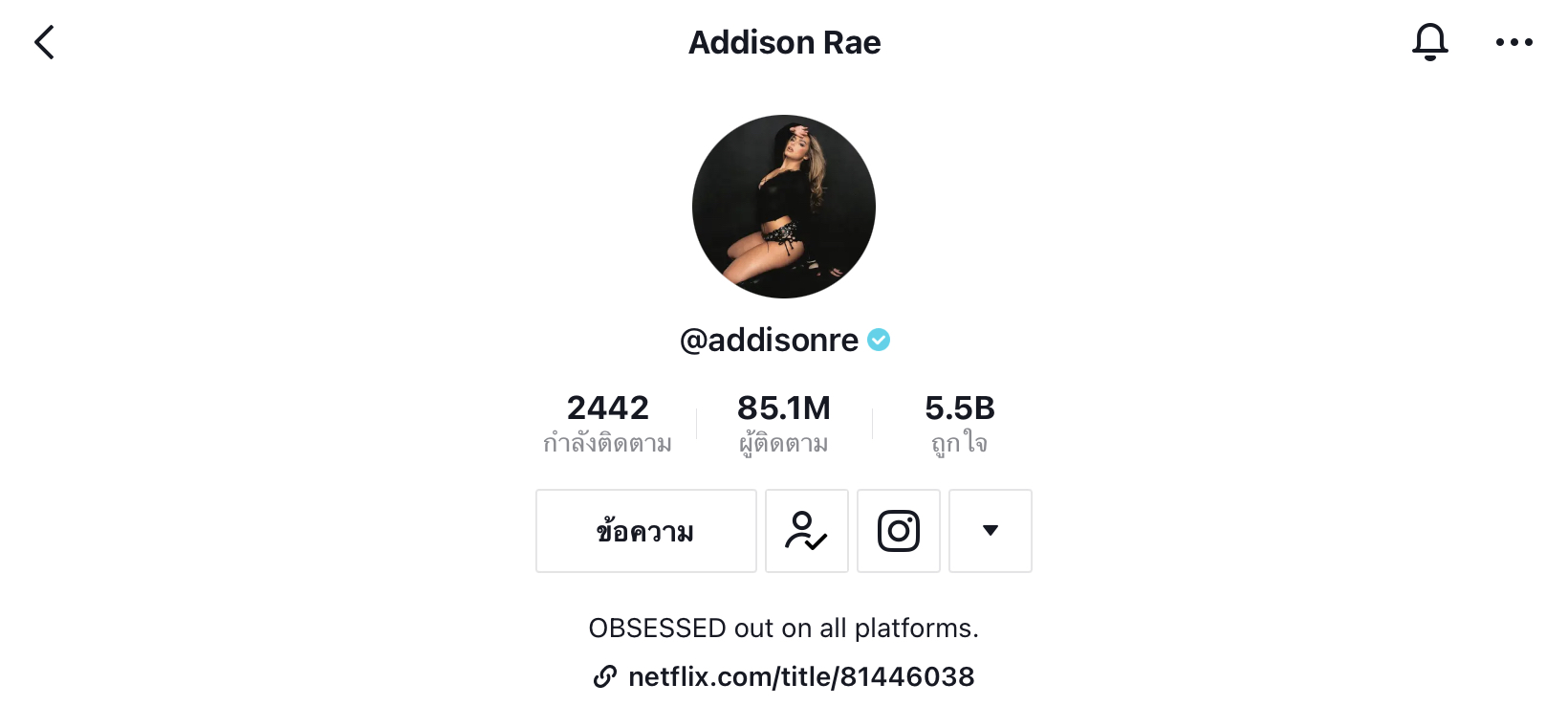
Task: View the 5.5B likes count
Action: coord(959,423)
